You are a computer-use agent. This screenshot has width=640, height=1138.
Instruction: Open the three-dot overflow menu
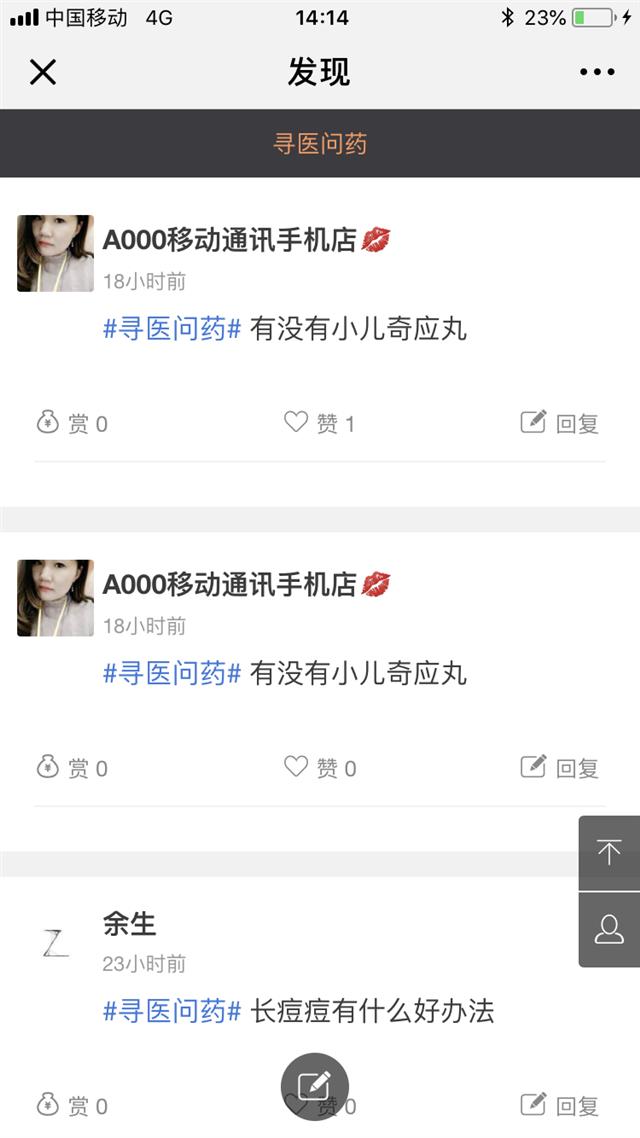pos(597,72)
